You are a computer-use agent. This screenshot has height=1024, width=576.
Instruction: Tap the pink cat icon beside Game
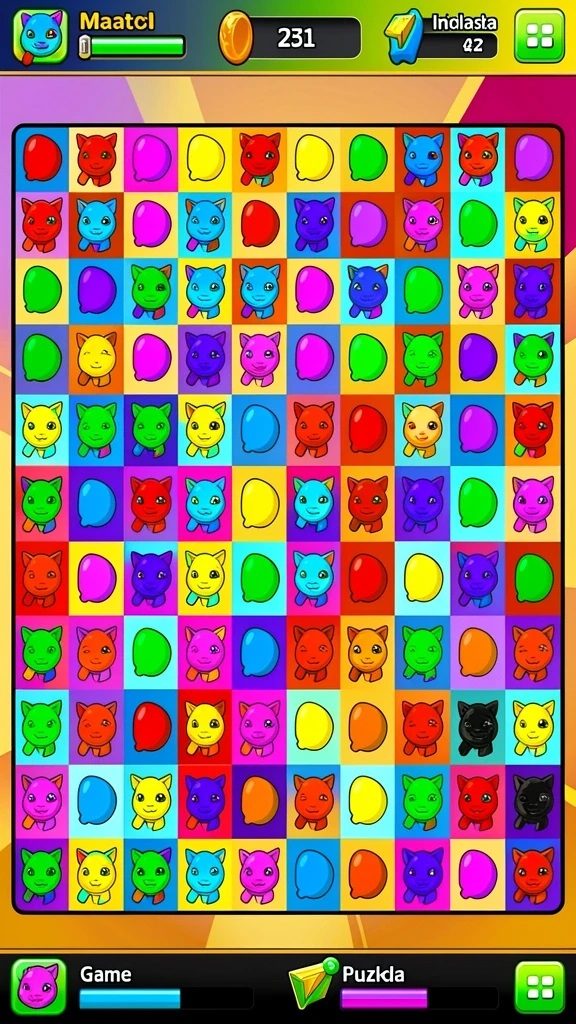click(39, 986)
